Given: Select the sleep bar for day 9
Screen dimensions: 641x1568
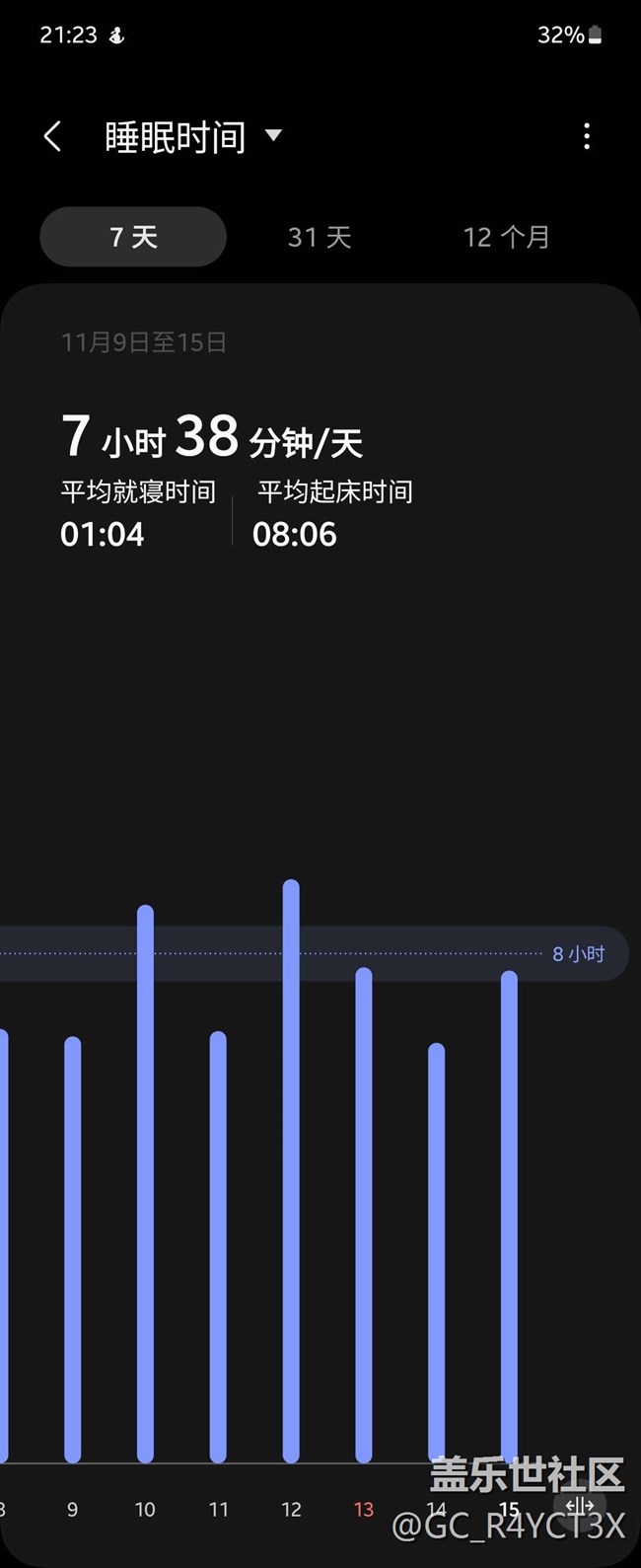Looking at the screenshot, I should [x=73, y=1248].
